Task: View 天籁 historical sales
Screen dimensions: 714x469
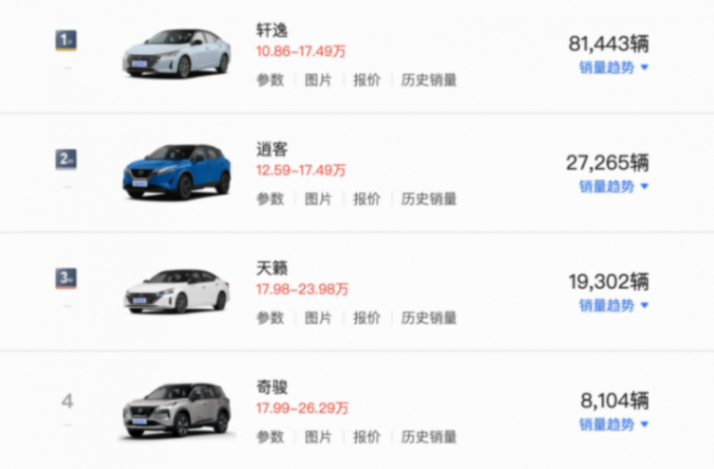Action: [429, 318]
